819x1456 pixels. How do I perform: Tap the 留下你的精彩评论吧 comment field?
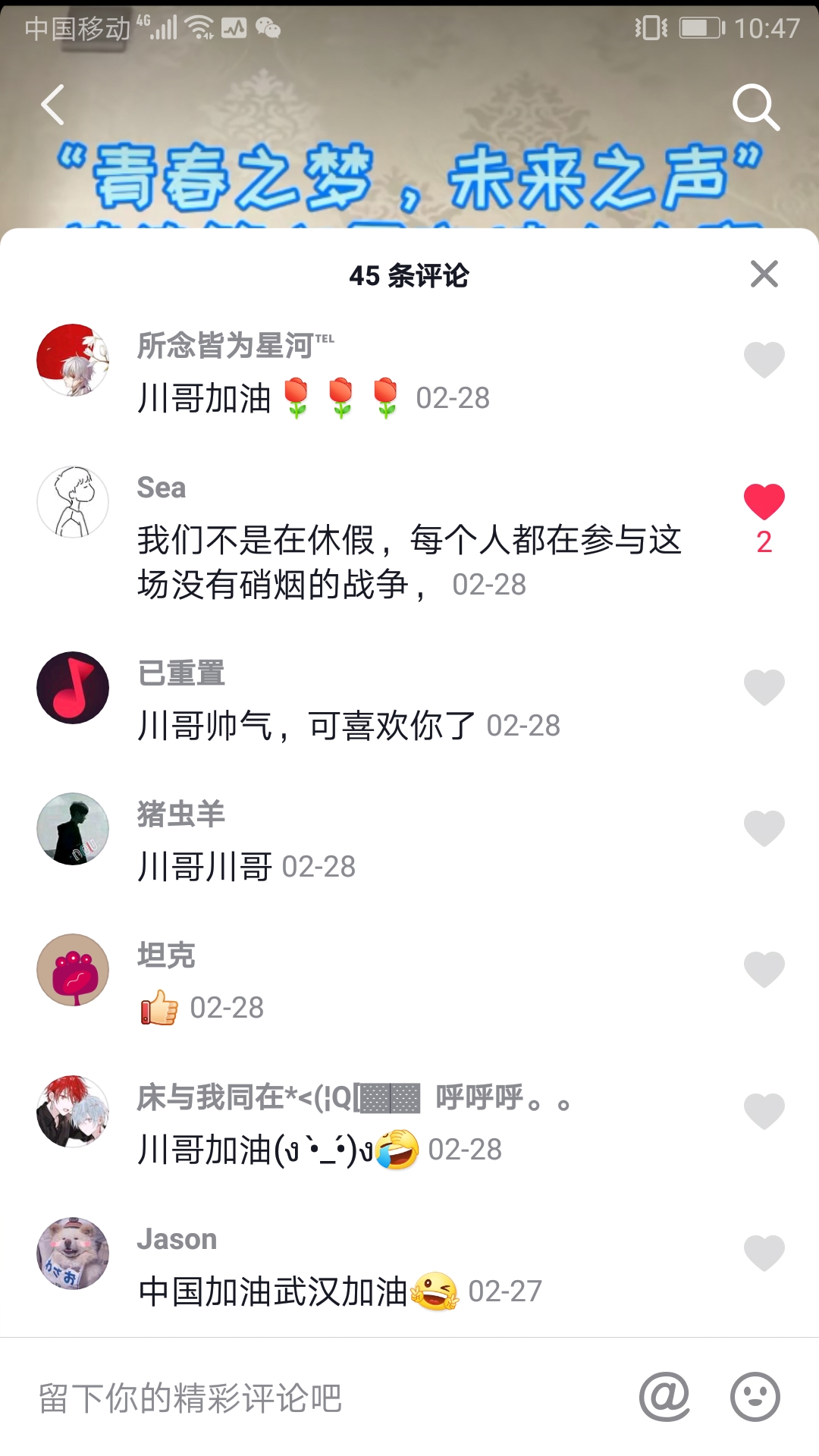tap(303, 1398)
